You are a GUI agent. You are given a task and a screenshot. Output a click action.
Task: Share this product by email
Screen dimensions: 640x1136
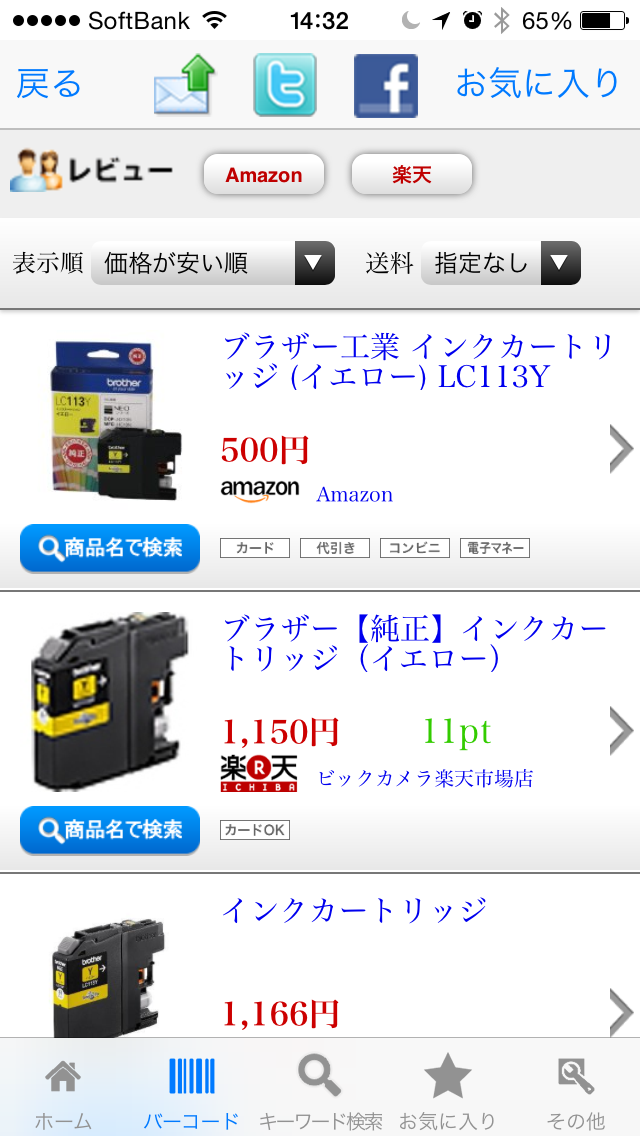(185, 85)
